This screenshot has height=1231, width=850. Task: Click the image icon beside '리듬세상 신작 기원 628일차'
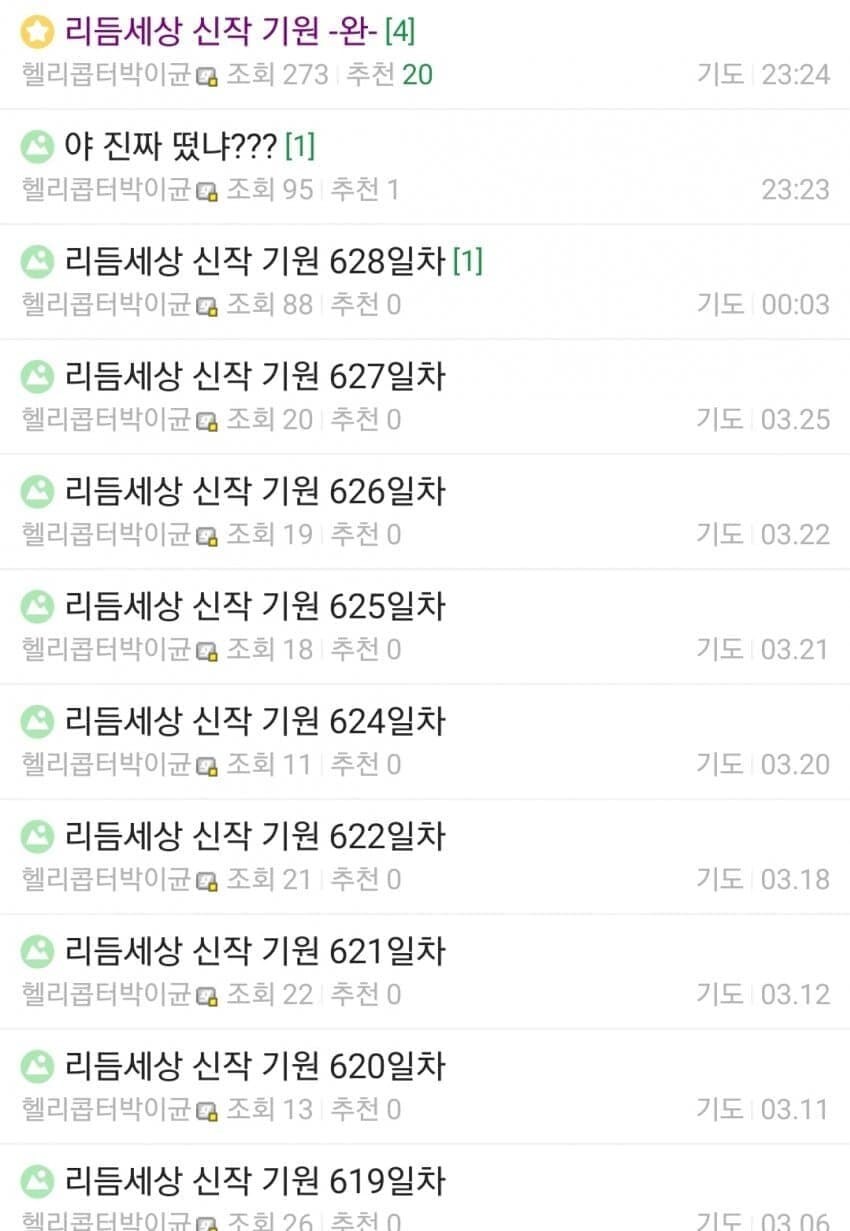36,262
